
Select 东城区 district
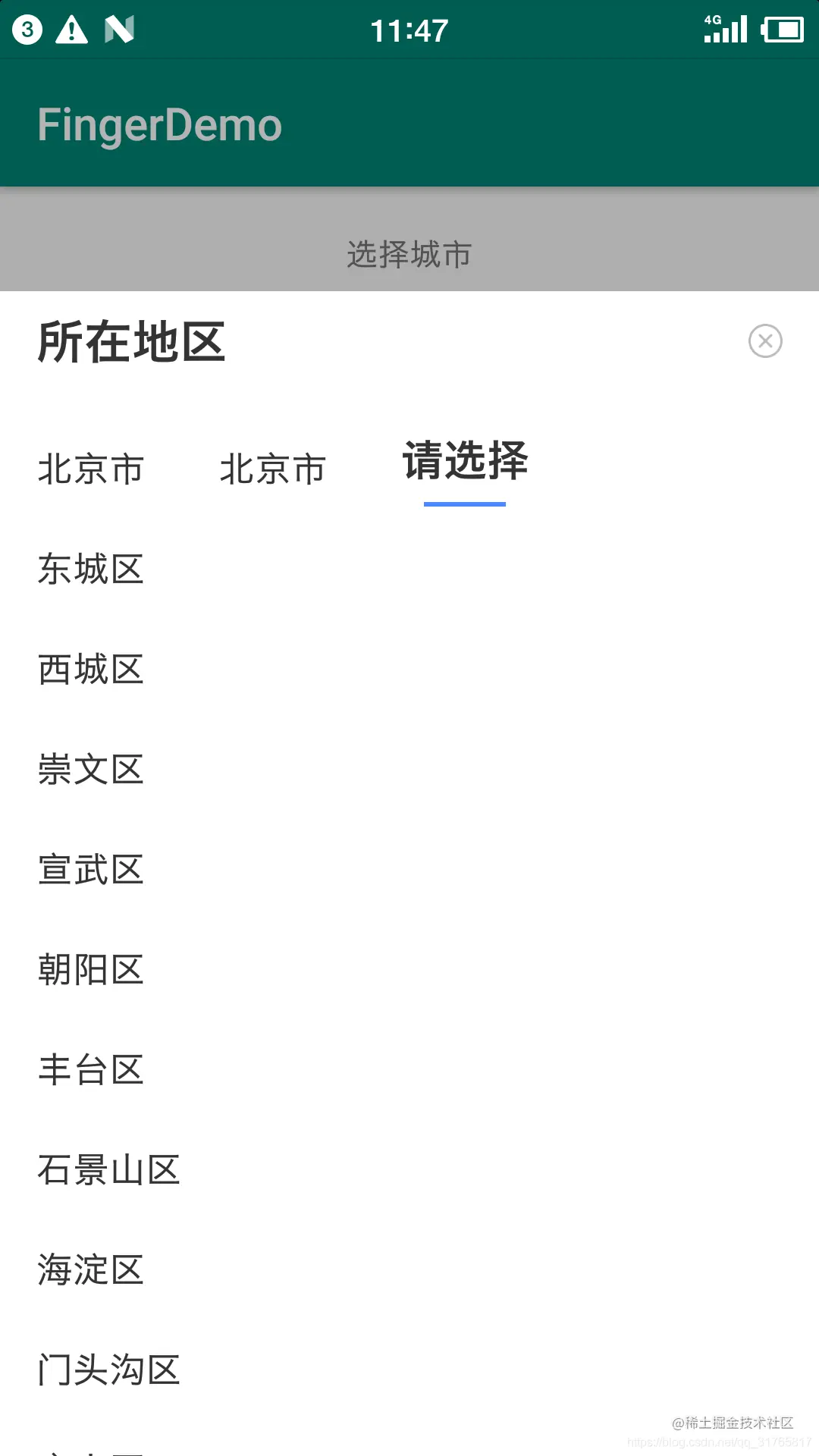[91, 570]
